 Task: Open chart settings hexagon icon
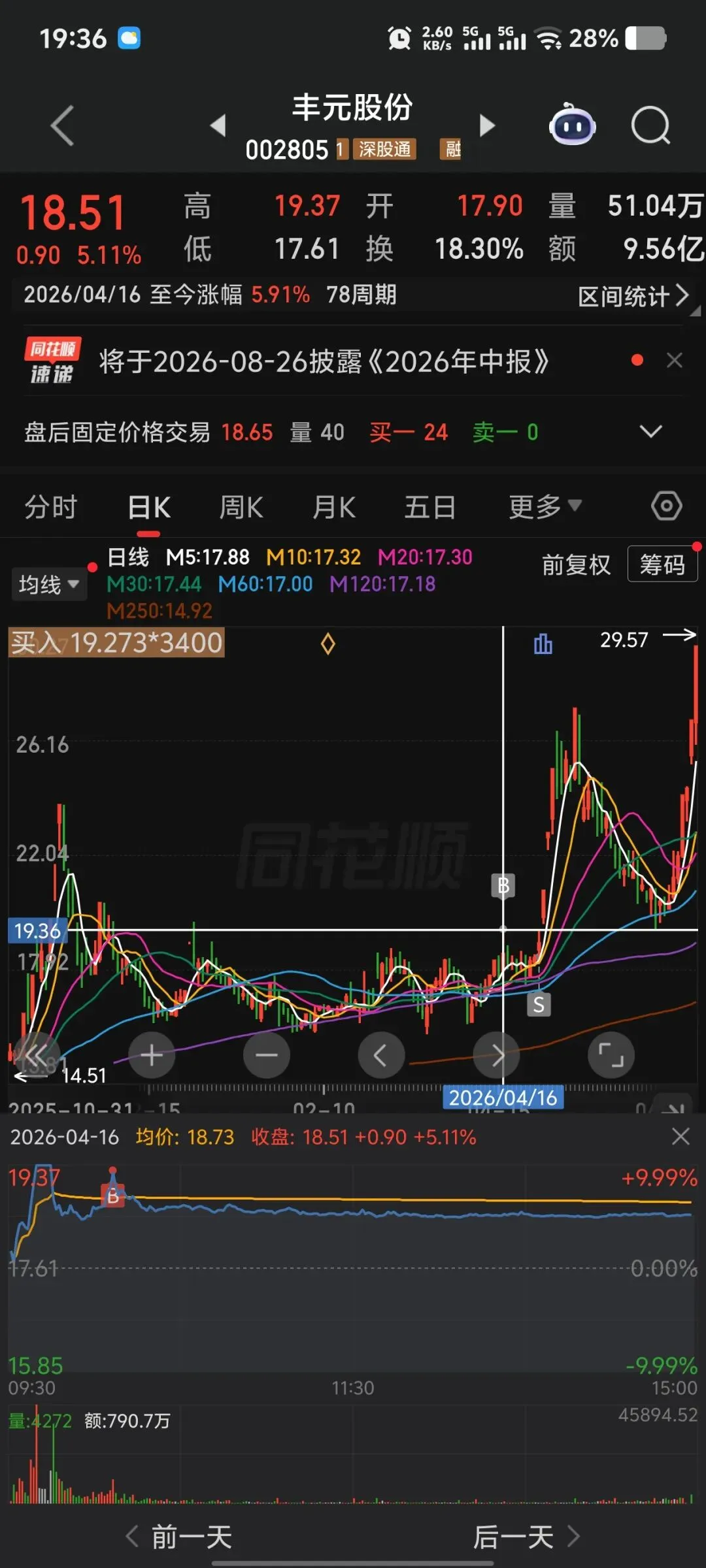tap(667, 506)
